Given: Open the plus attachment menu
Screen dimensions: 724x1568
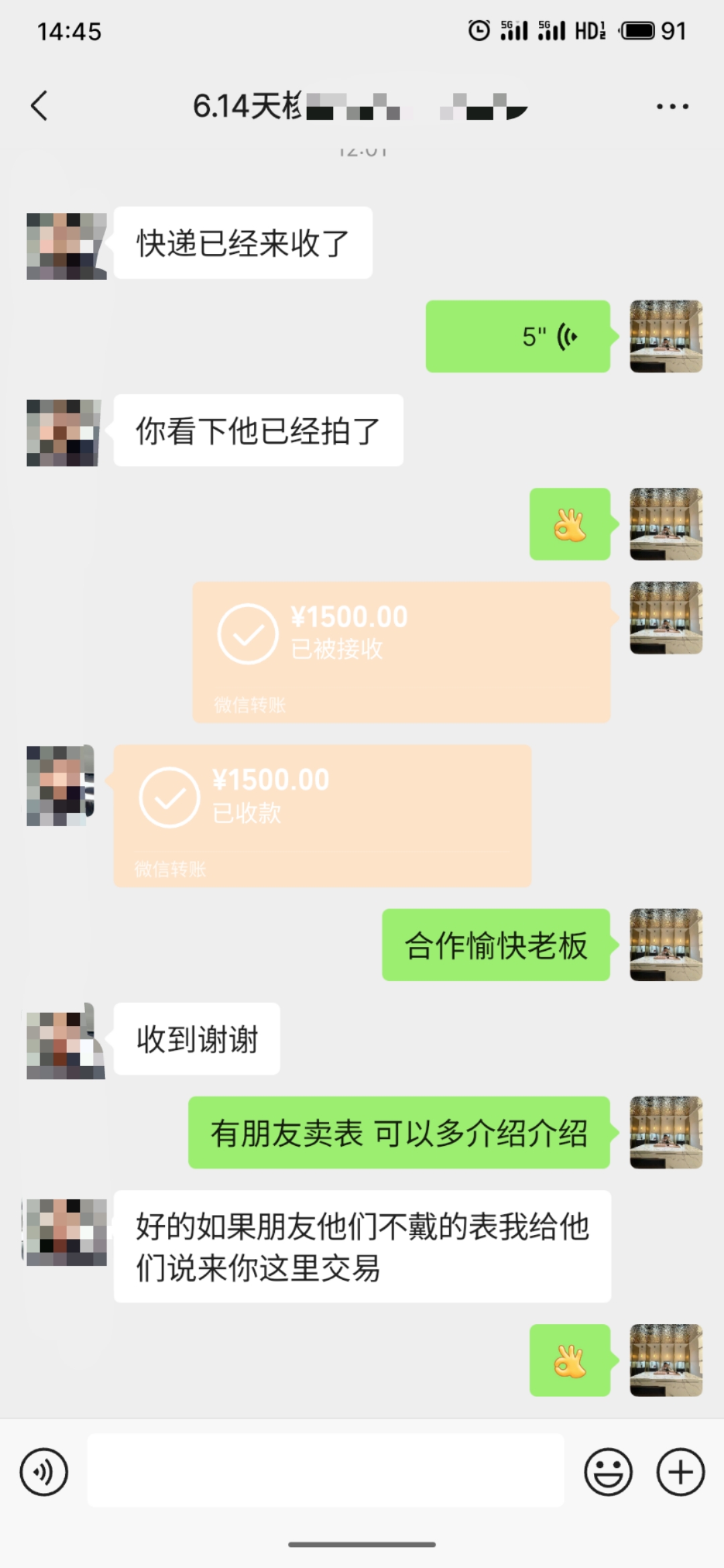Looking at the screenshot, I should point(680,1472).
